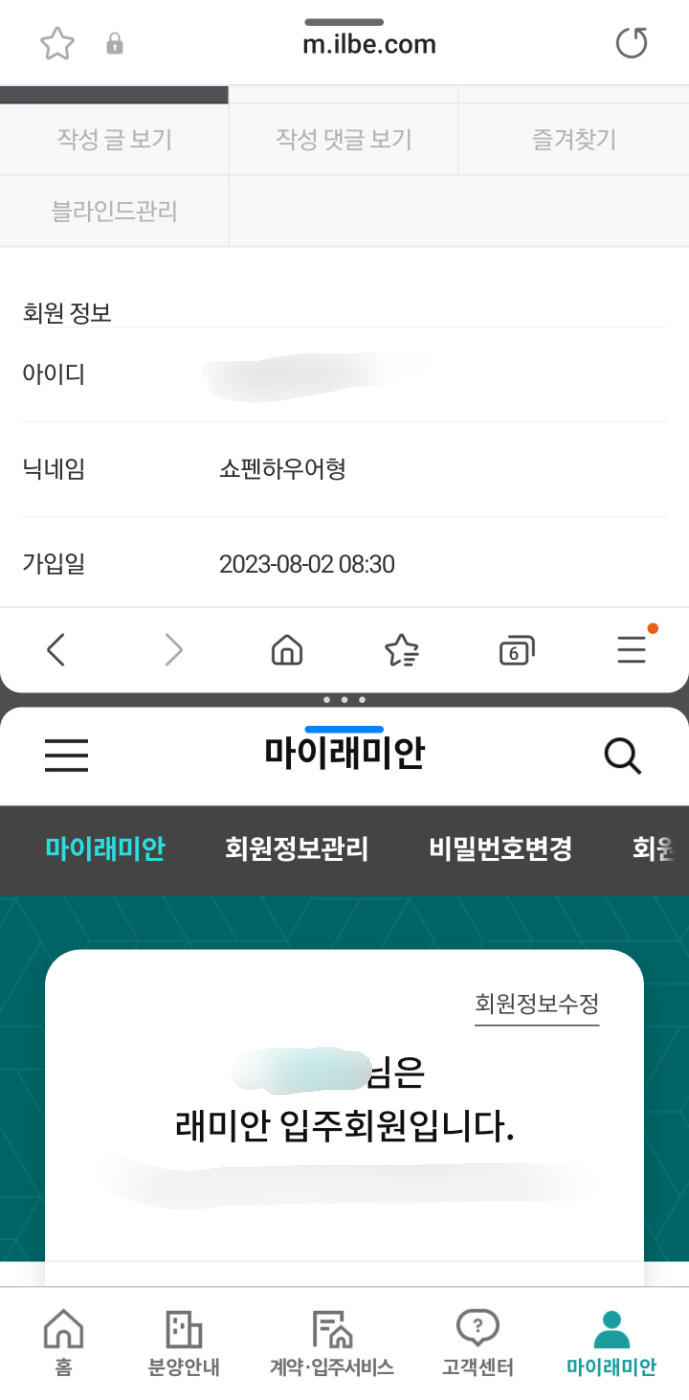
Task: Open the browser bookmarks list
Action: click(401, 651)
